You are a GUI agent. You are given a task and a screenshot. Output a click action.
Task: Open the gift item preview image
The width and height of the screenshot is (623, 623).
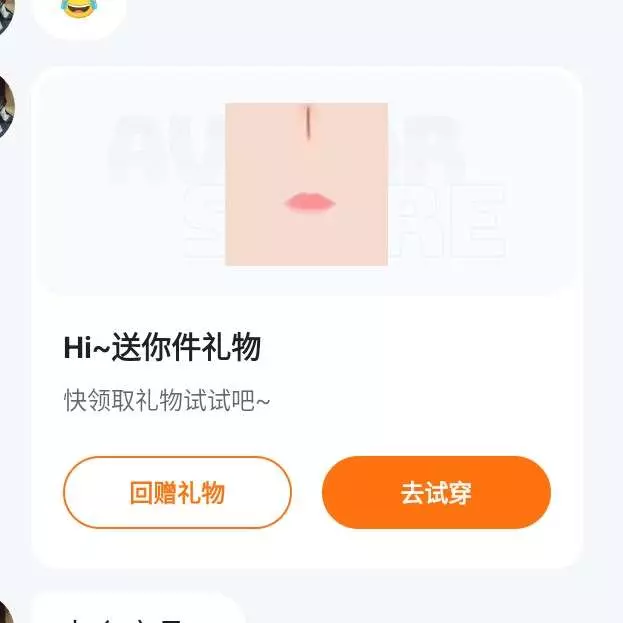[306, 184]
